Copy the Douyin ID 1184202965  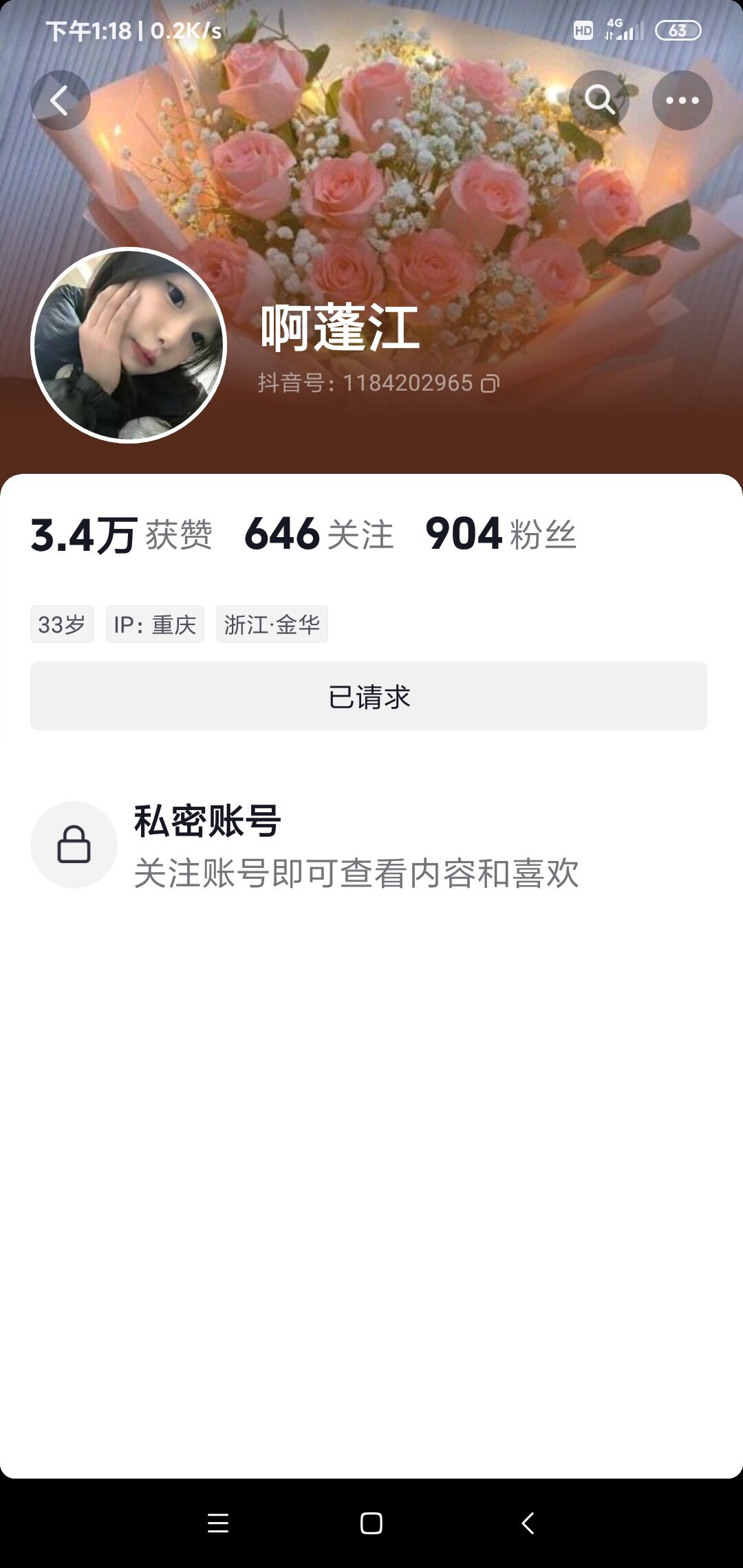pos(490,384)
